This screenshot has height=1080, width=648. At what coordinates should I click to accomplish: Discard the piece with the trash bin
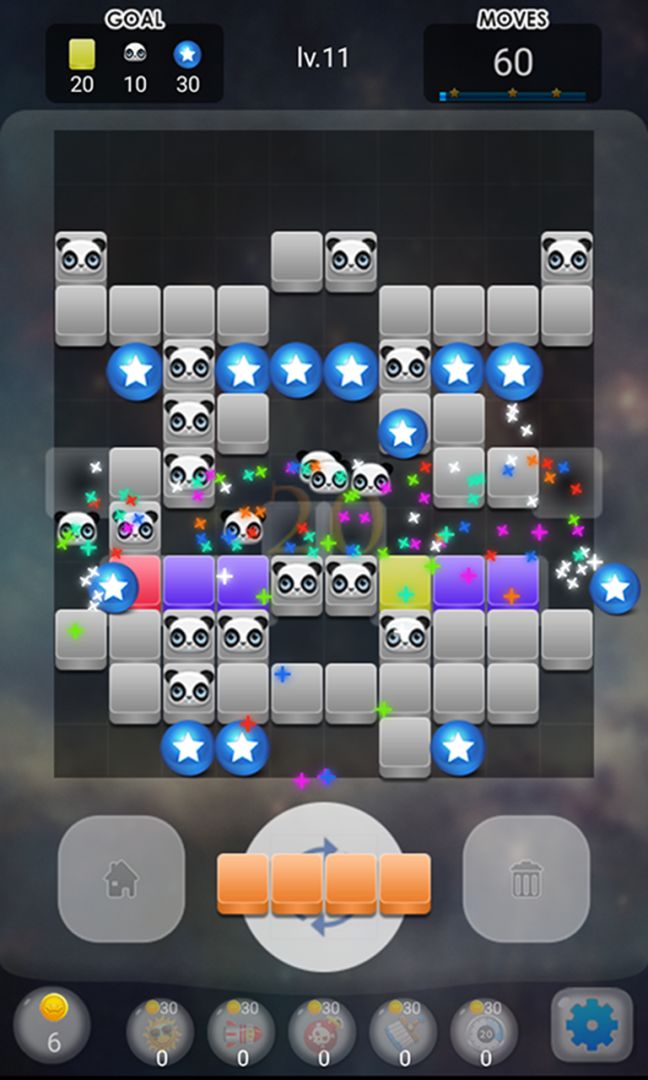[x=526, y=879]
